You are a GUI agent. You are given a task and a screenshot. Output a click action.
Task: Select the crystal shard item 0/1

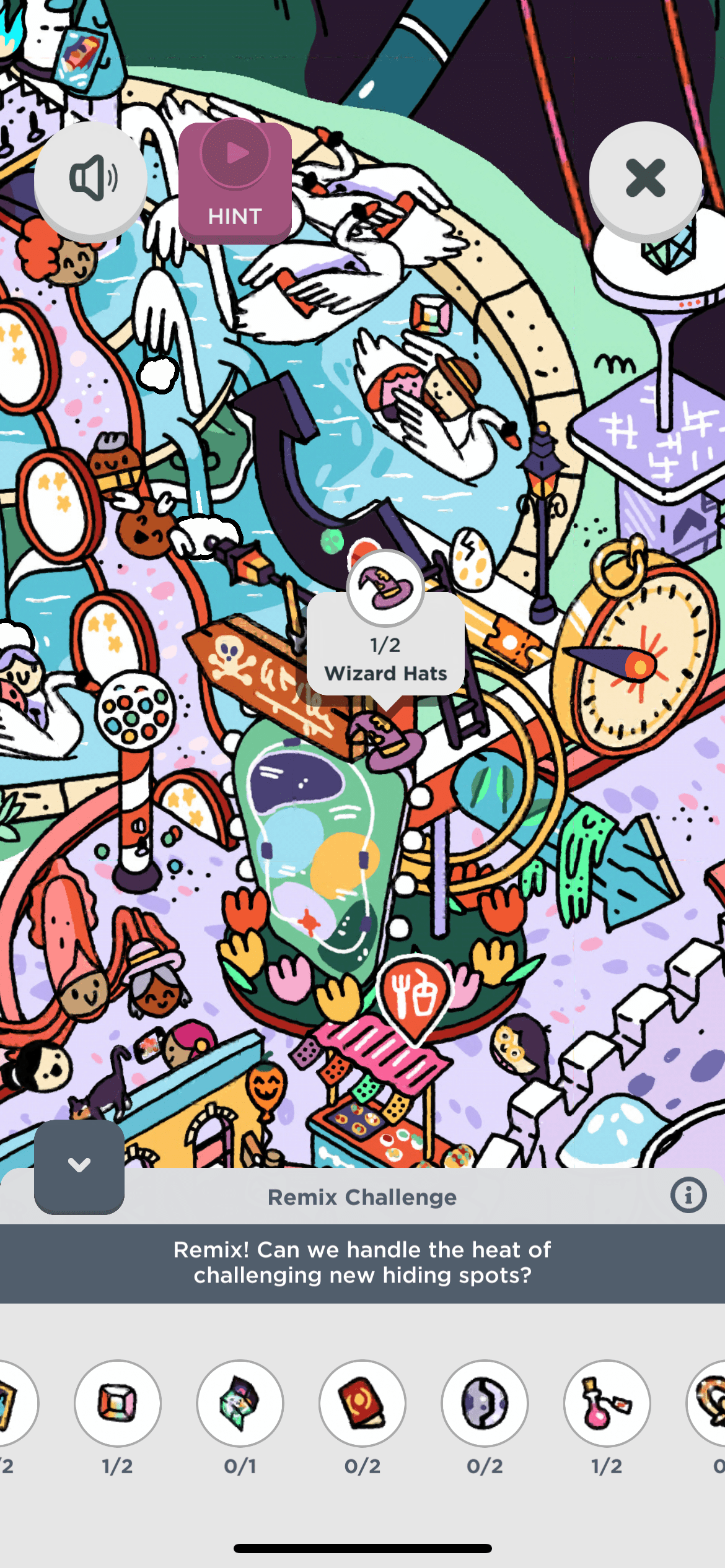pos(240,1403)
